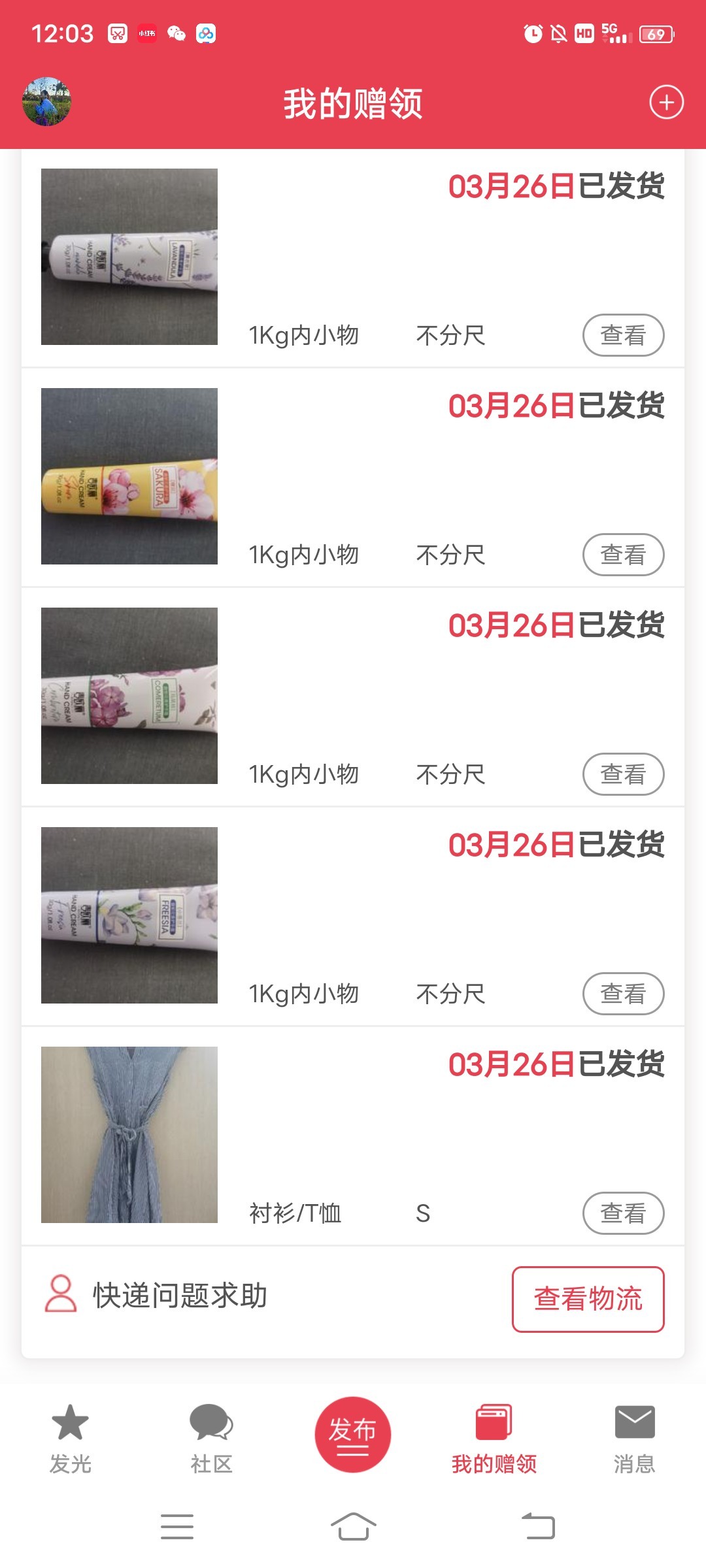Viewport: 706px width, 1568px height.
Task: Open the profile avatar in the header
Action: (x=46, y=102)
